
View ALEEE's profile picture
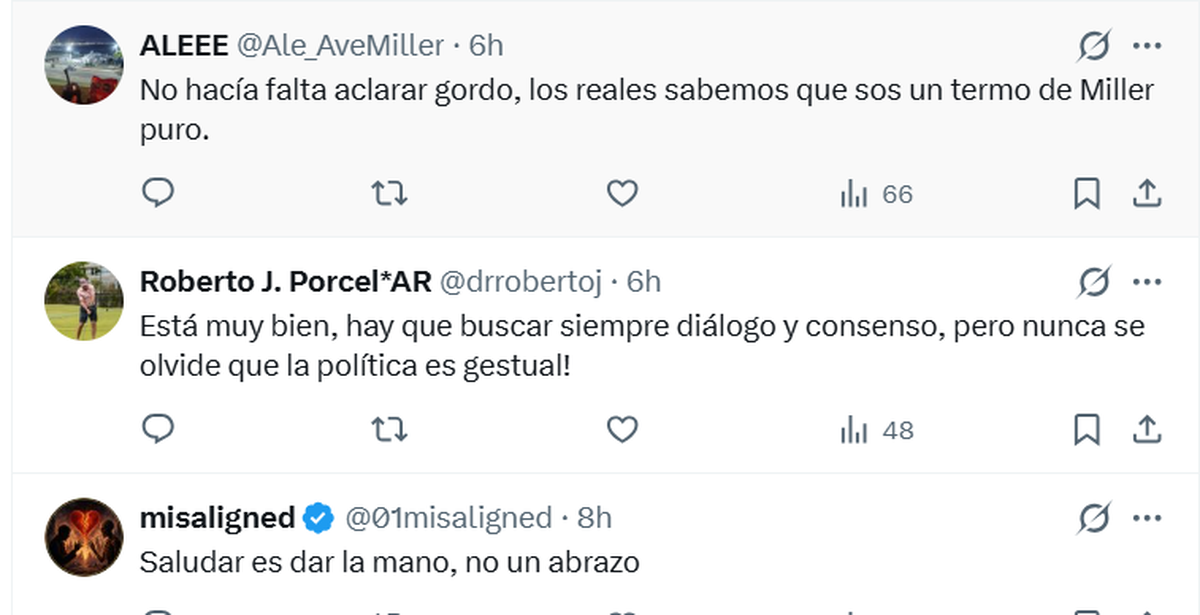[x=84, y=65]
